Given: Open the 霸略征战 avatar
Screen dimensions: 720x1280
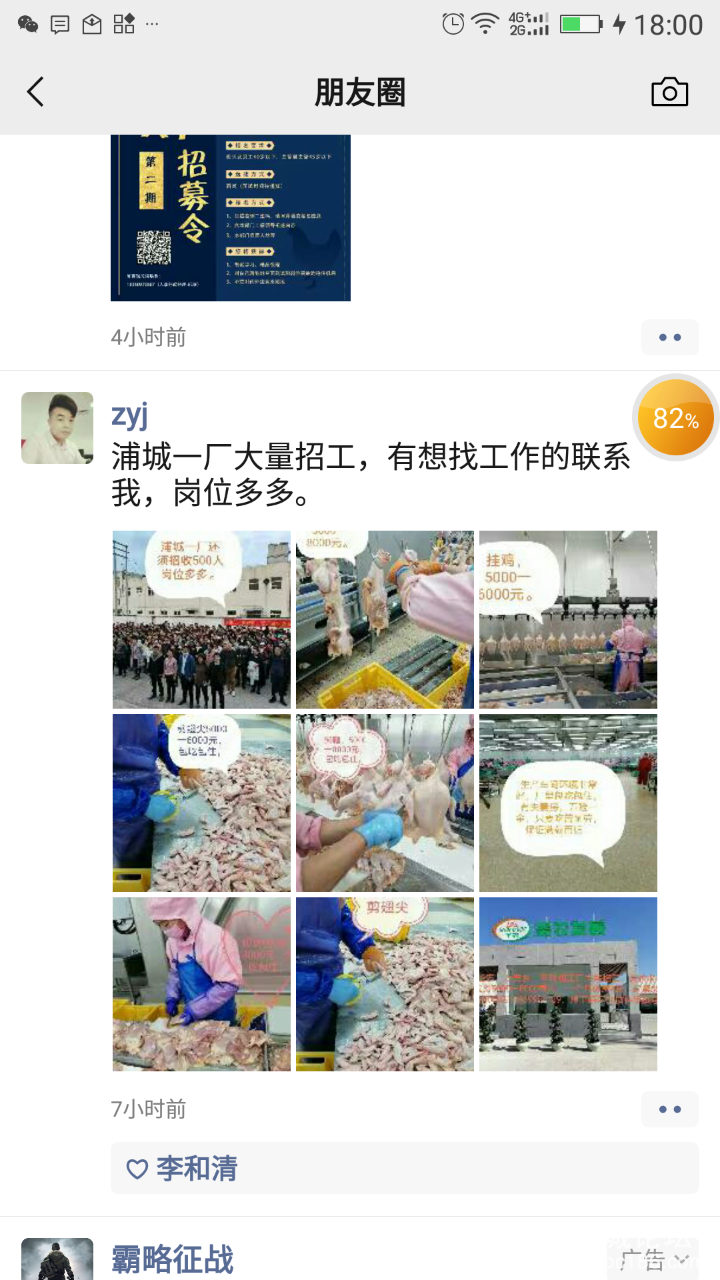Looking at the screenshot, I should point(57,1260).
